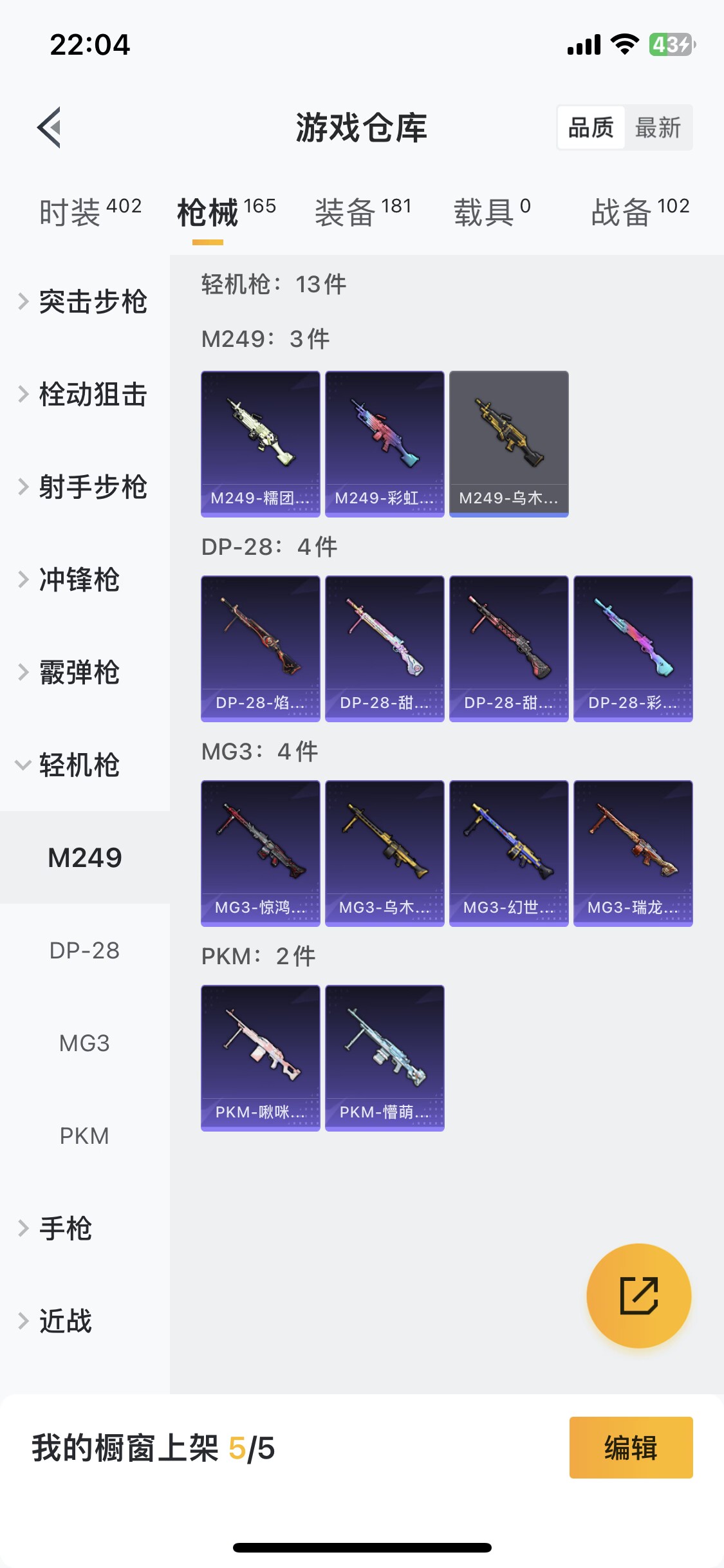Expand the 手枪 category

point(64,1228)
